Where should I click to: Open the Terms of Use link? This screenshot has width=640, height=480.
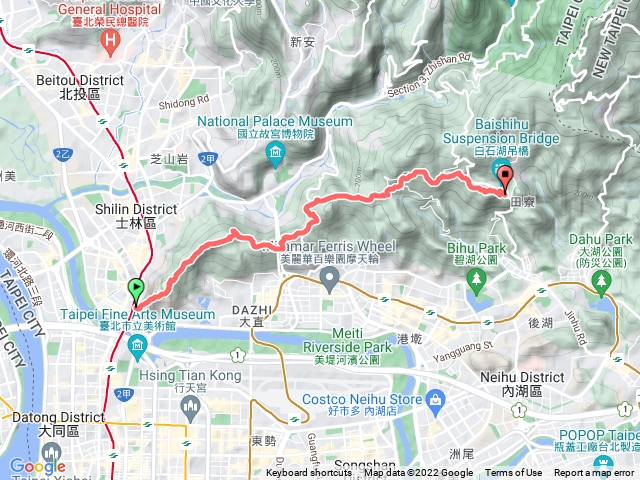click(x=514, y=473)
